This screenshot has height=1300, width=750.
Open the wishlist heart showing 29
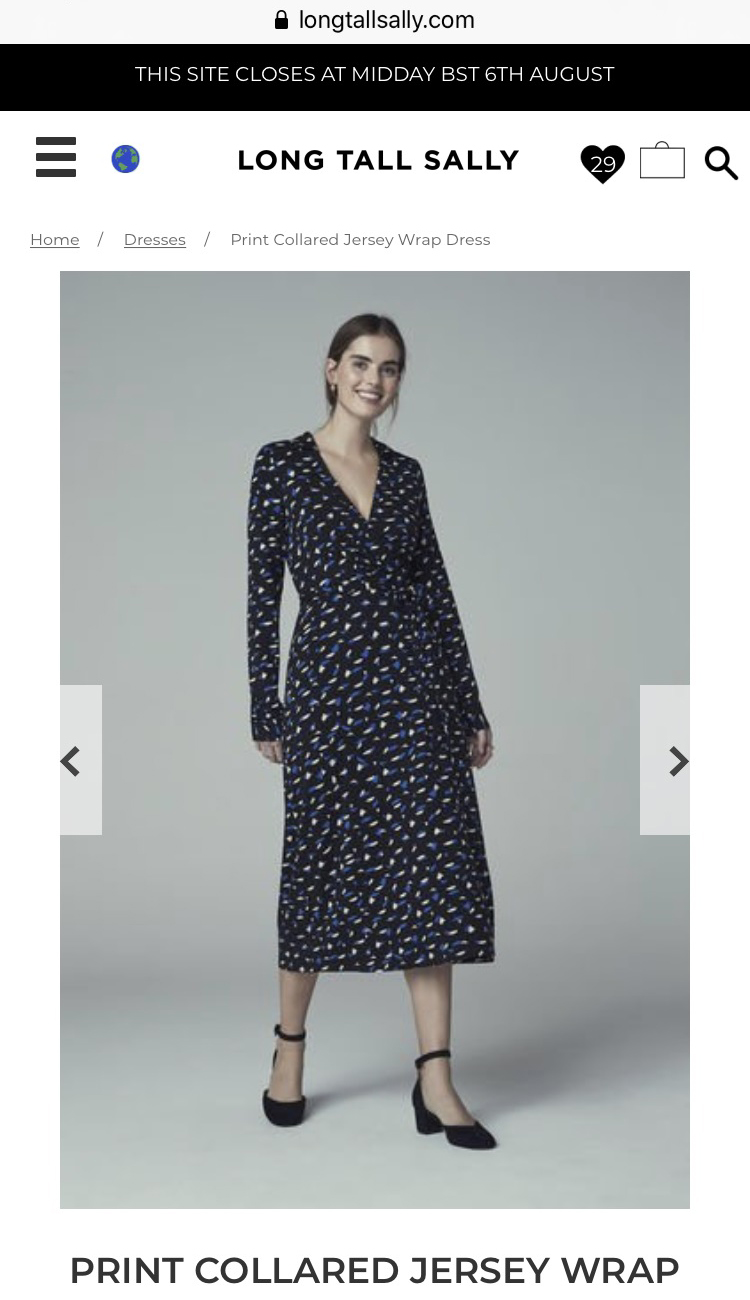pos(602,164)
